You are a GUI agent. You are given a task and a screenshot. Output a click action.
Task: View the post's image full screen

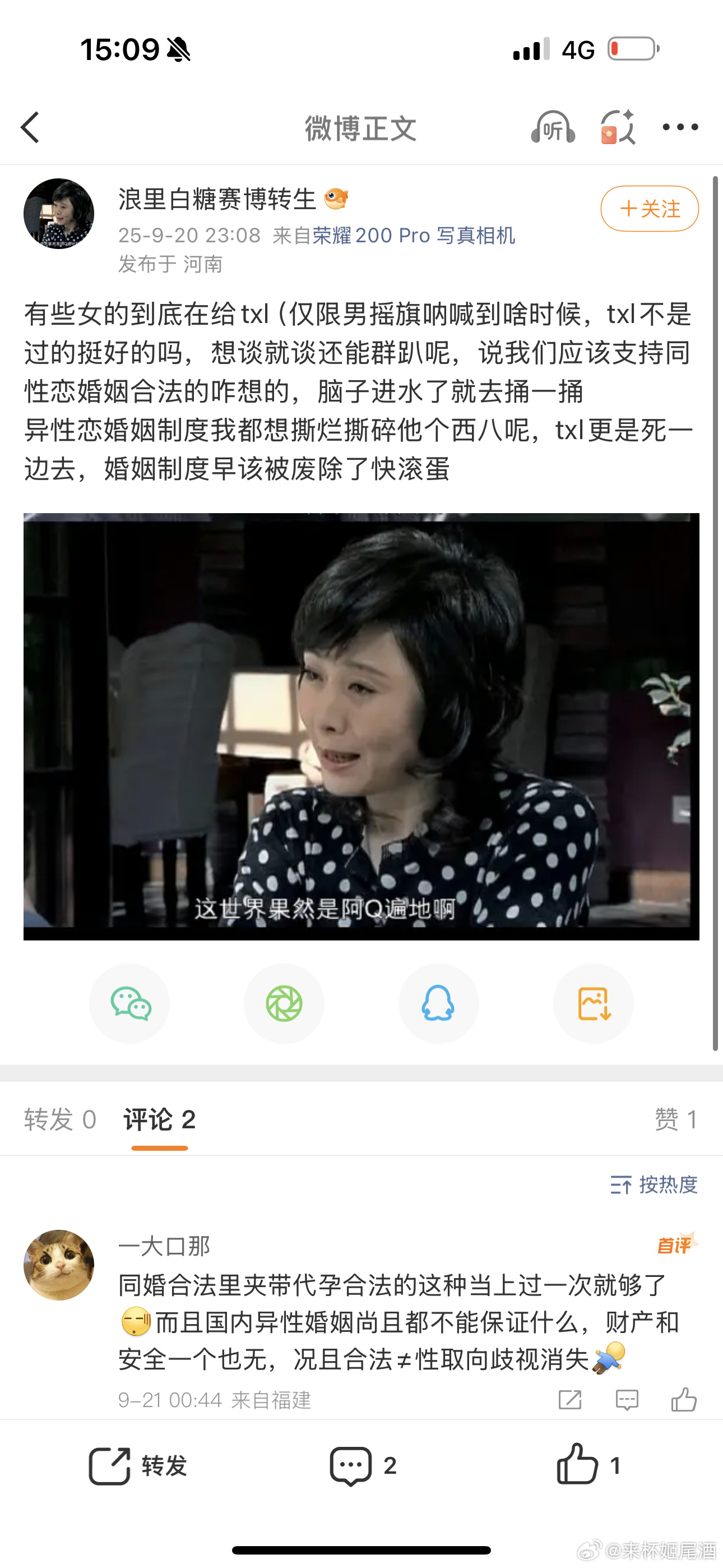tap(361, 726)
